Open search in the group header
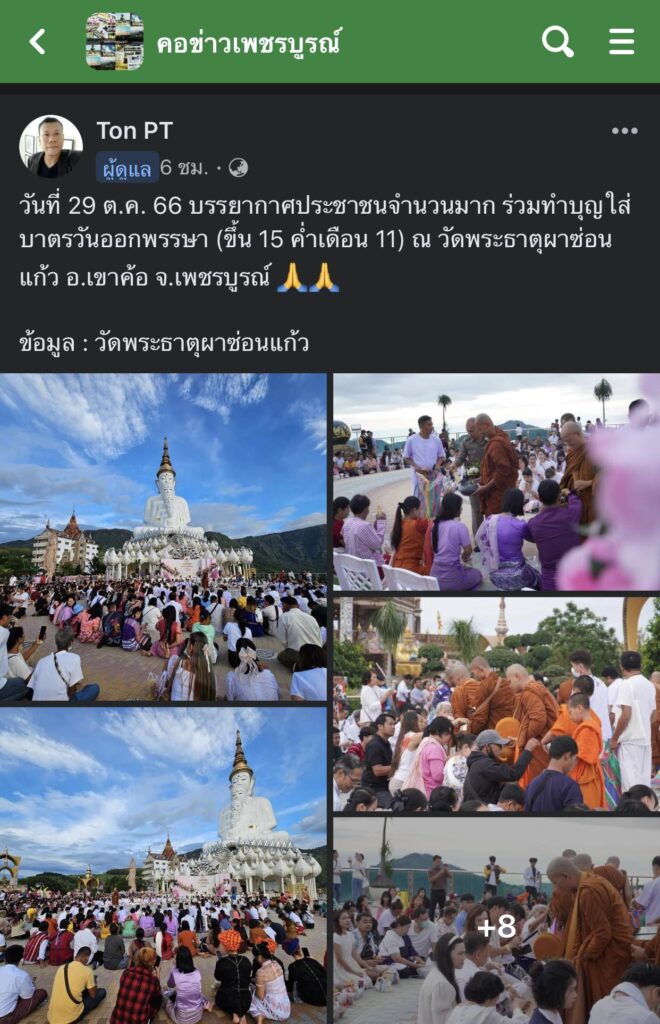This screenshot has height=1024, width=660. [557, 41]
